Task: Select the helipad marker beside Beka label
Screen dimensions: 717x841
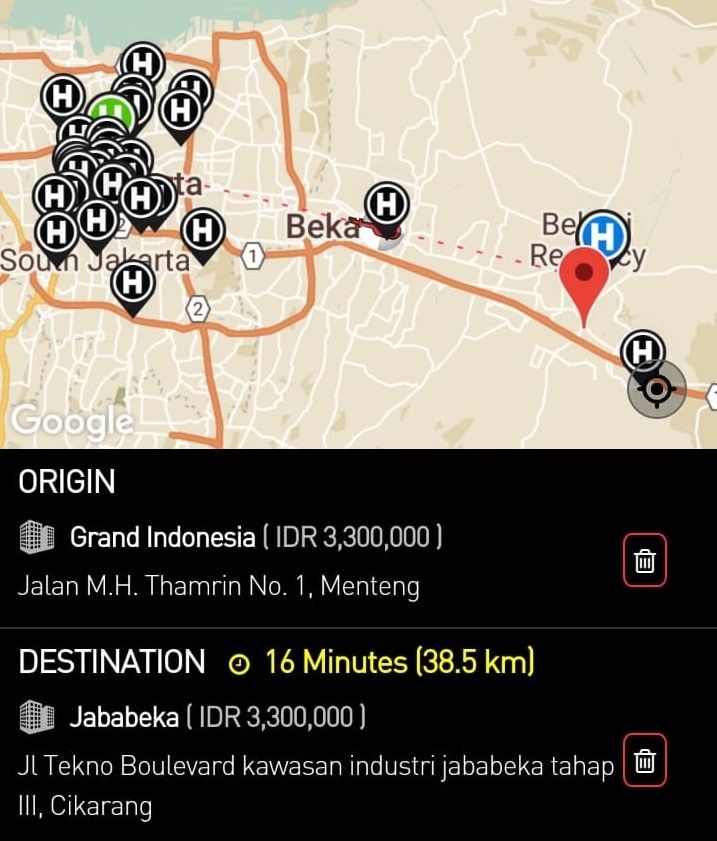Action: click(387, 205)
